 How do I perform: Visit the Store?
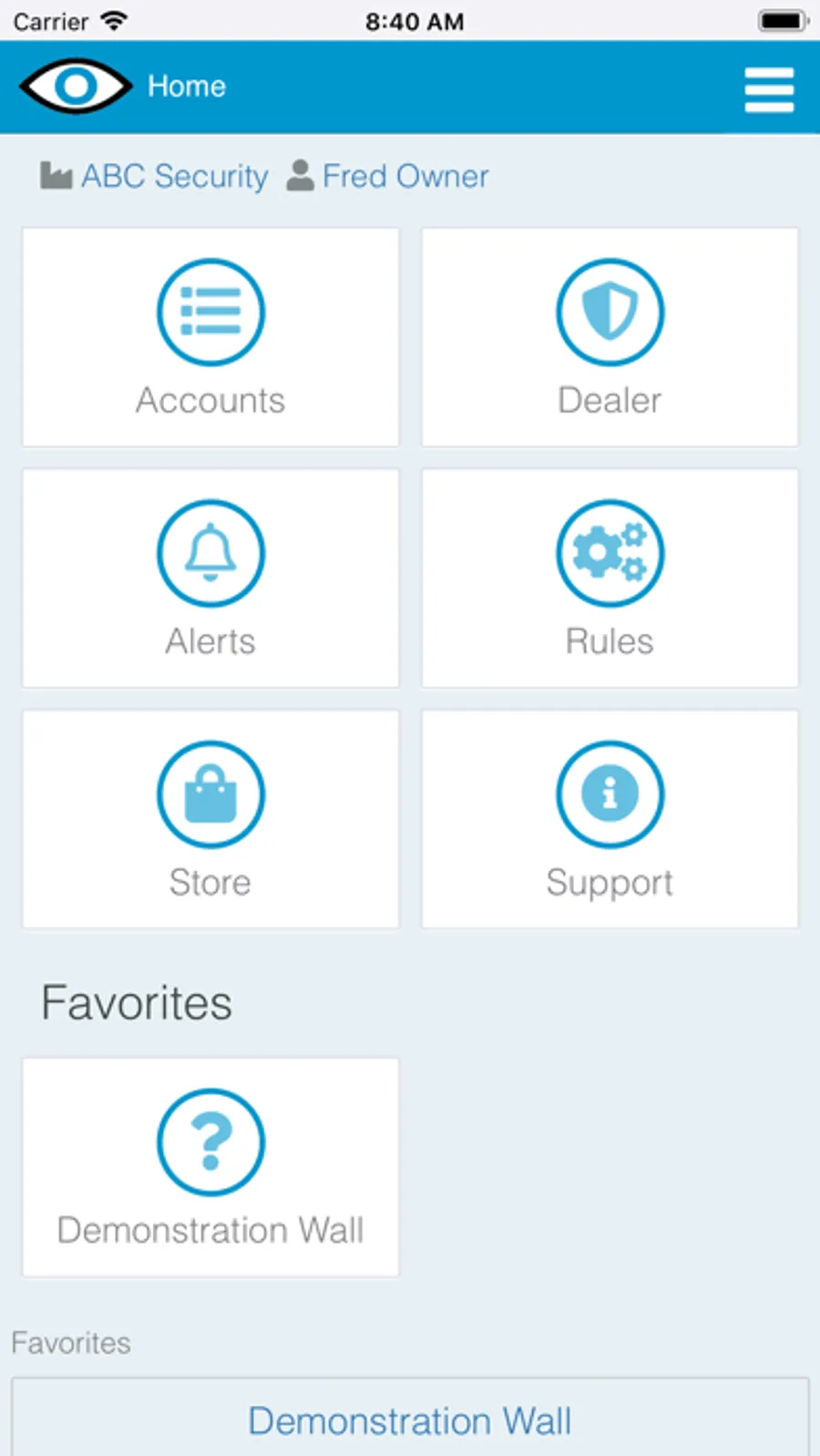(210, 819)
